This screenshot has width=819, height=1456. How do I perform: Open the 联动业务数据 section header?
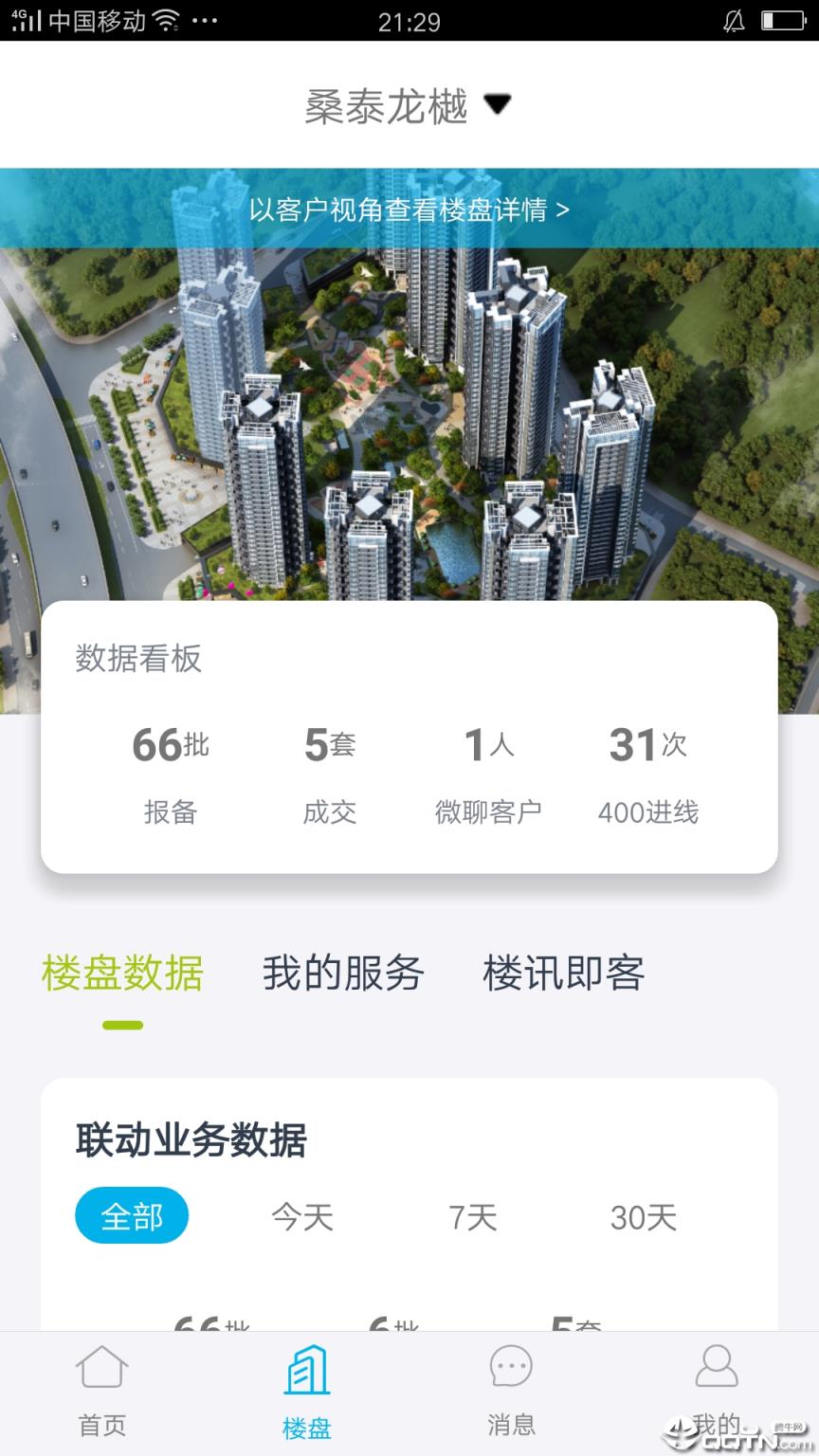tap(191, 1141)
